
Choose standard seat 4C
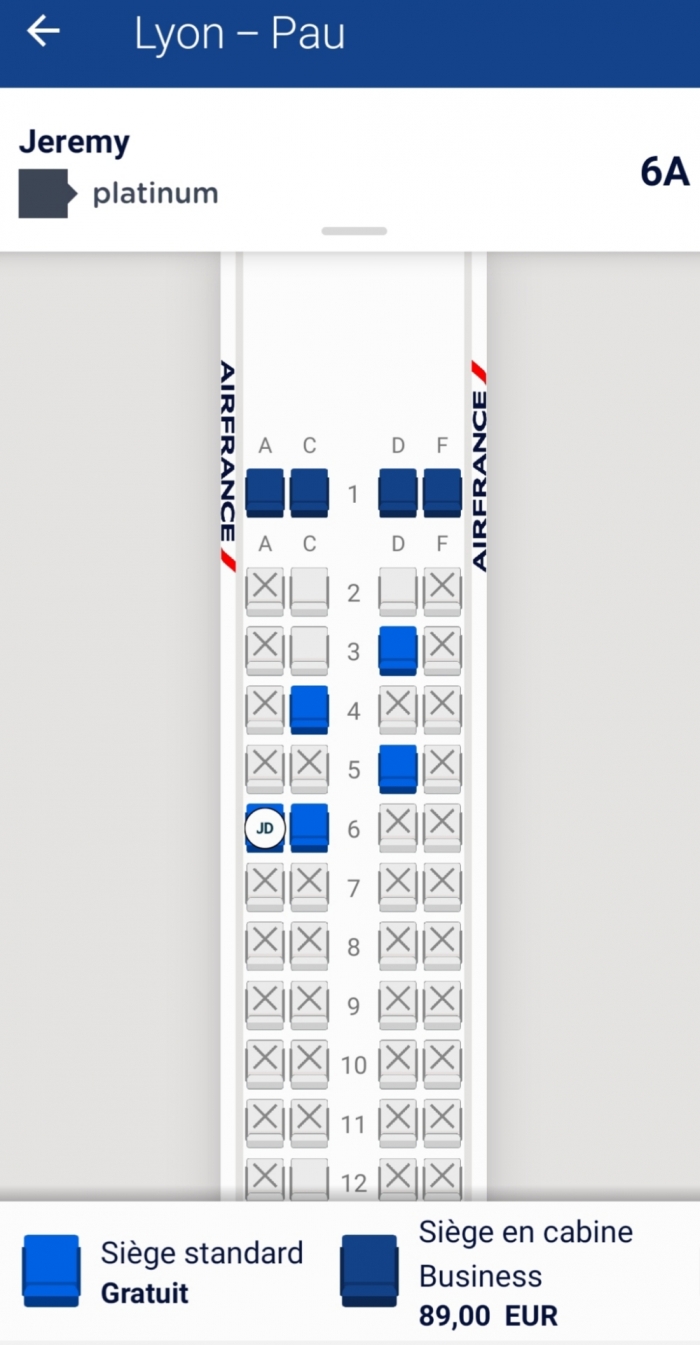click(x=309, y=709)
